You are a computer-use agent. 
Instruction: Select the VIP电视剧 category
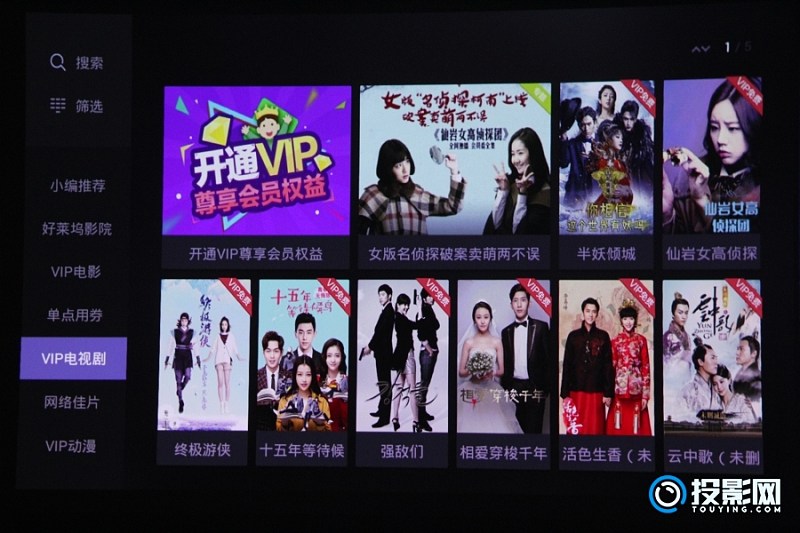click(x=74, y=358)
